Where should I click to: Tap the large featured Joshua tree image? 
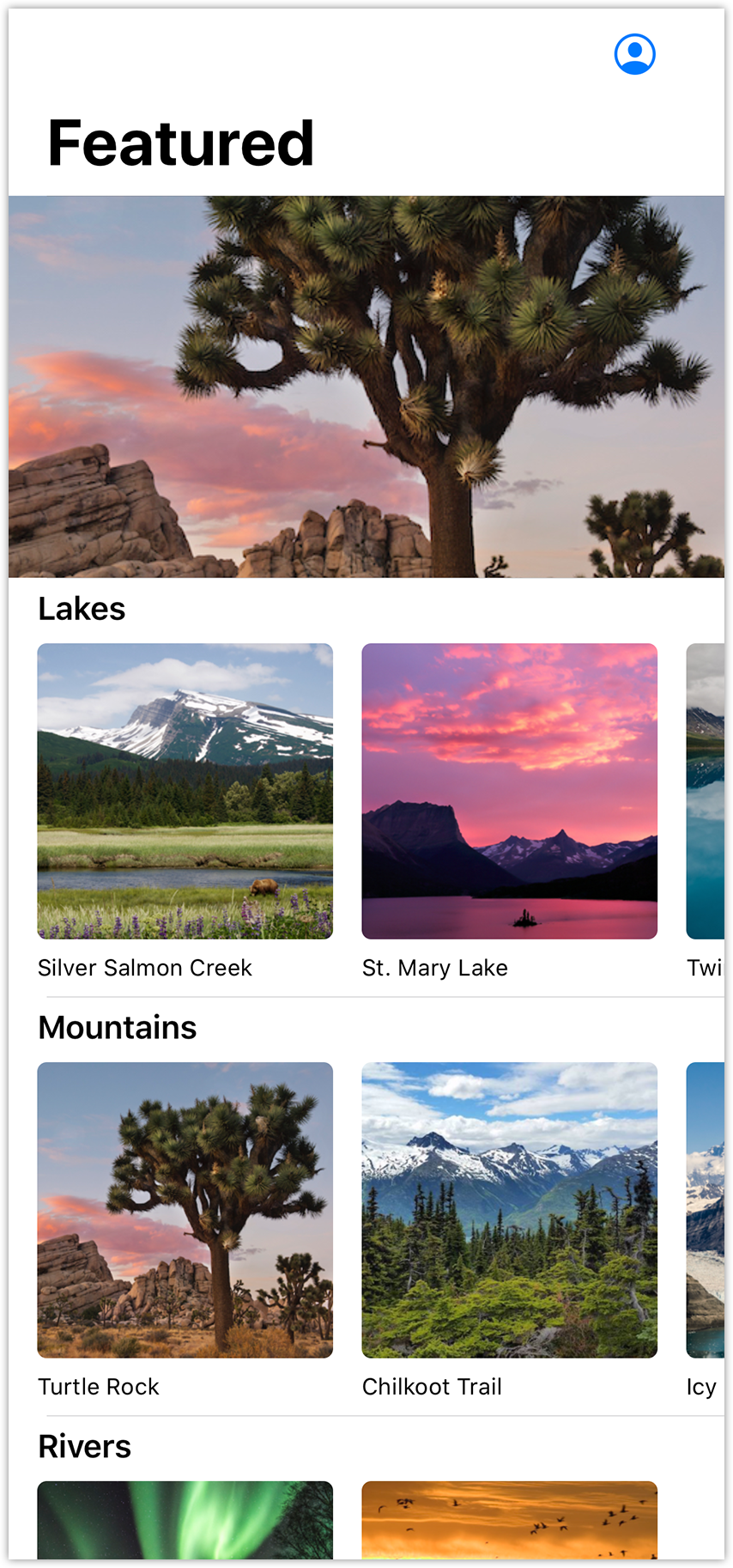(366, 386)
